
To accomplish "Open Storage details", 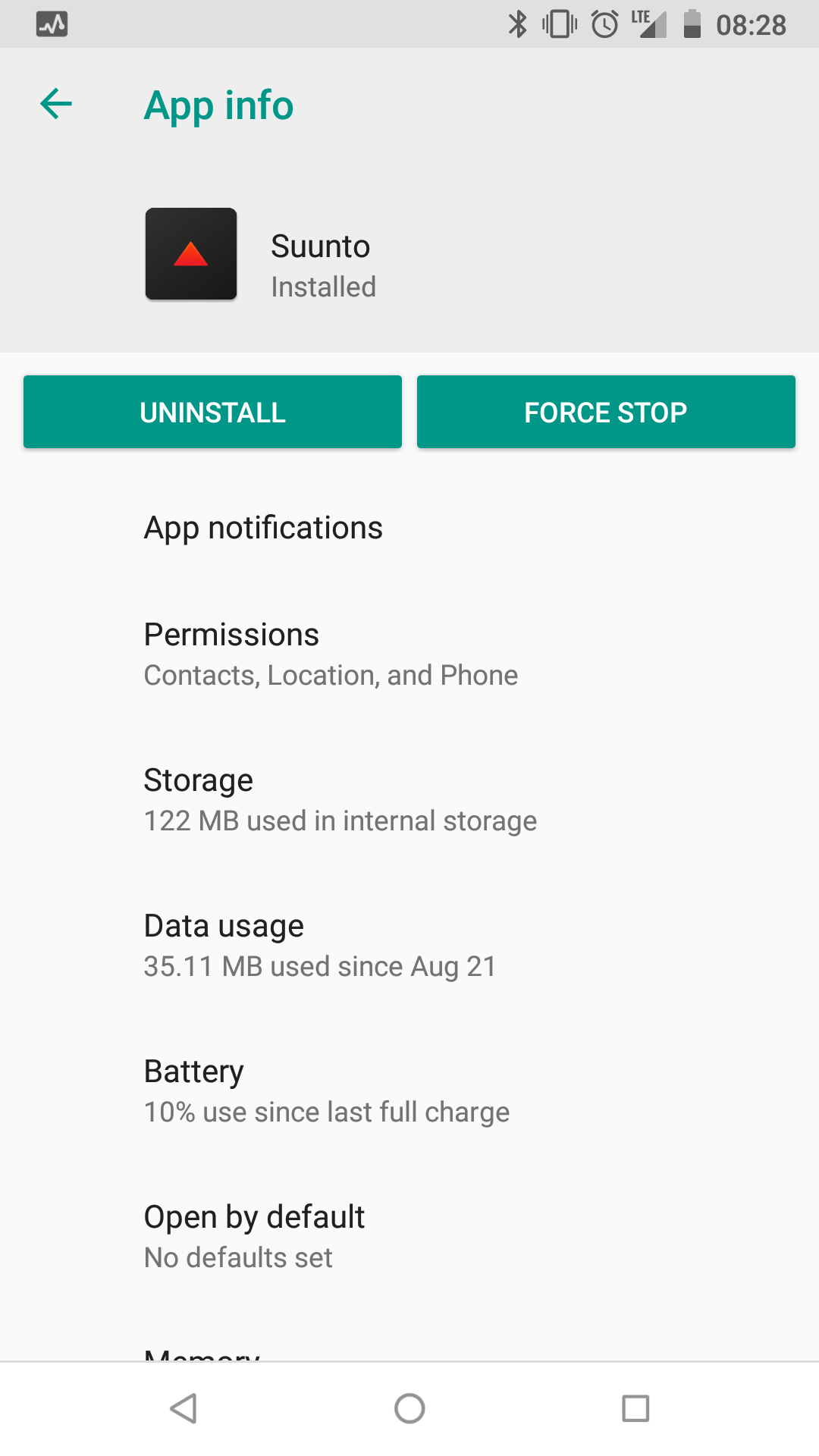I will pyautogui.click(x=340, y=799).
